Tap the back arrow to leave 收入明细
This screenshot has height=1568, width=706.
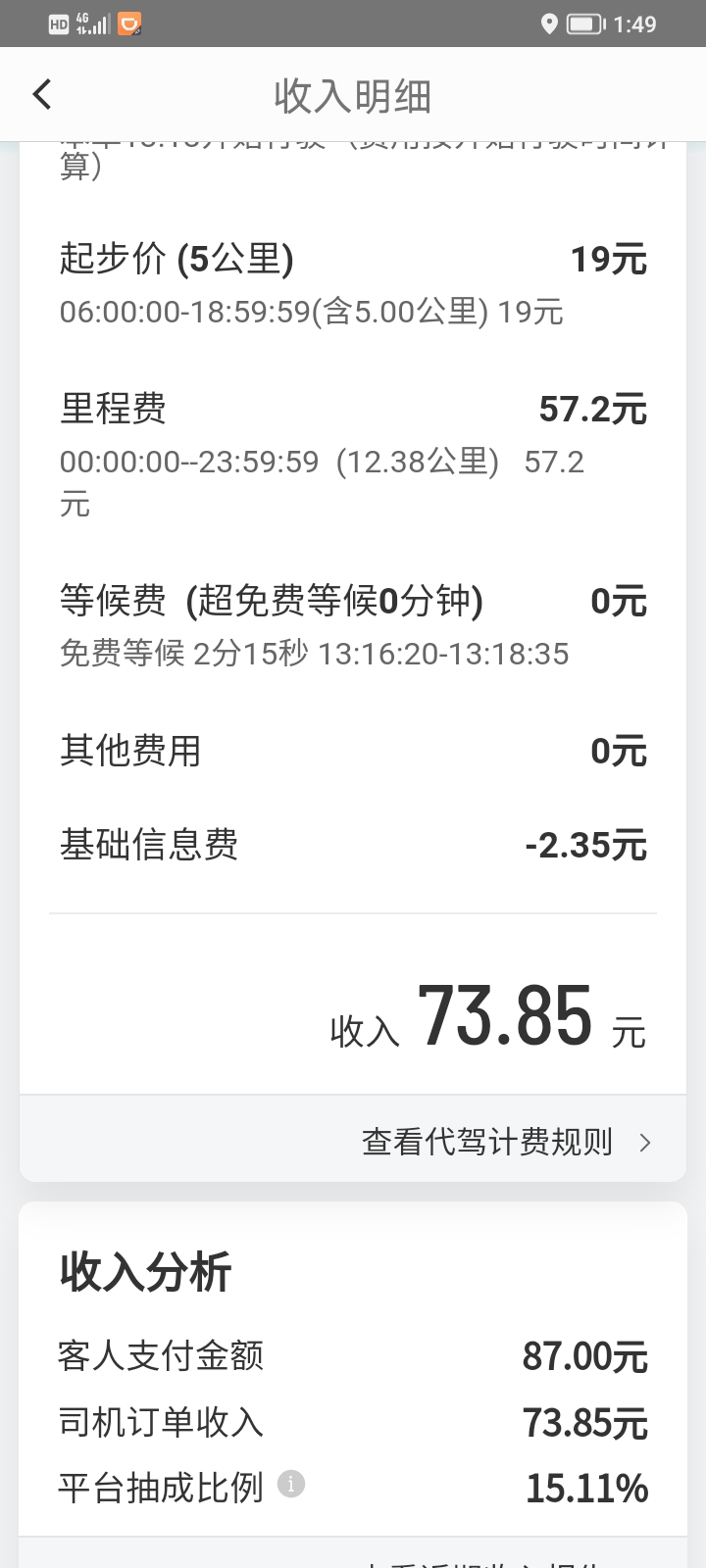41,94
